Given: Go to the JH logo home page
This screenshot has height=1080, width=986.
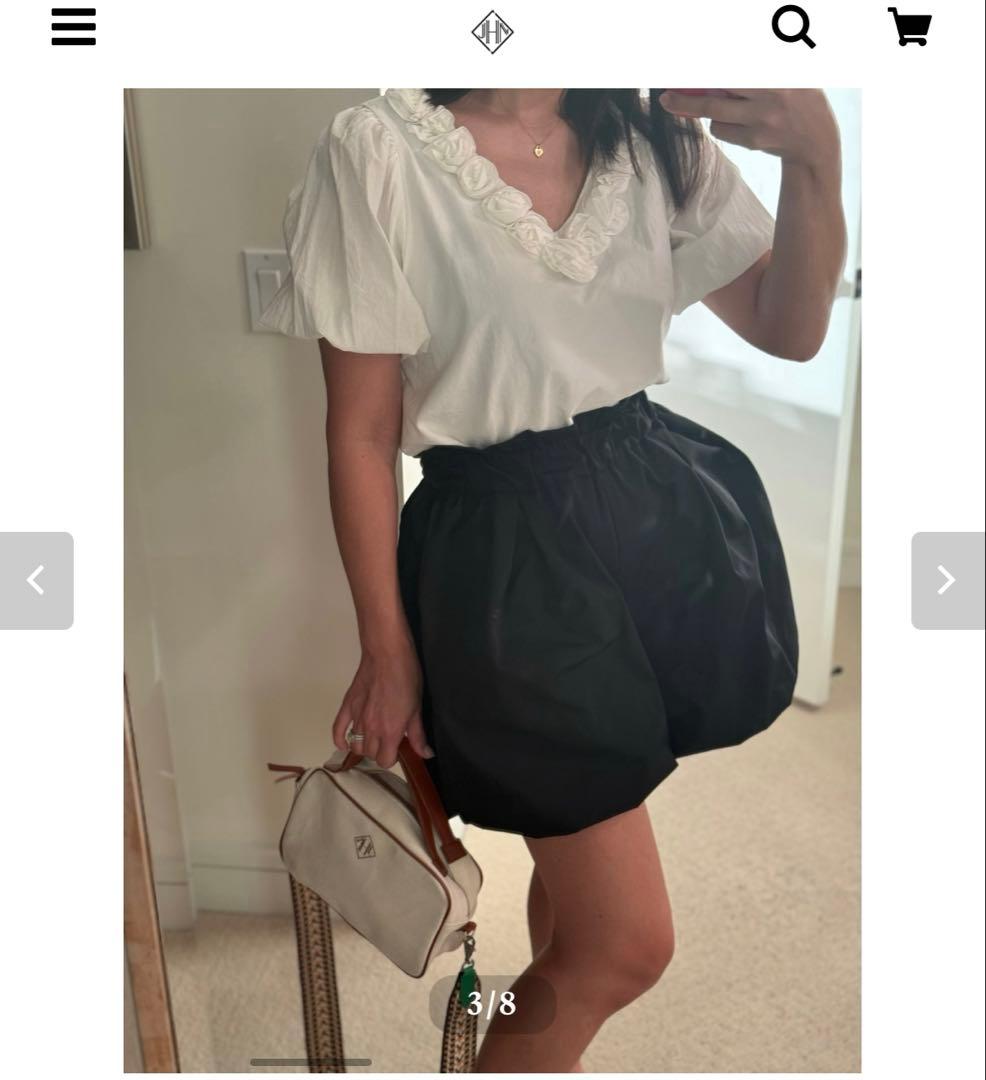Looking at the screenshot, I should pyautogui.click(x=492, y=31).
